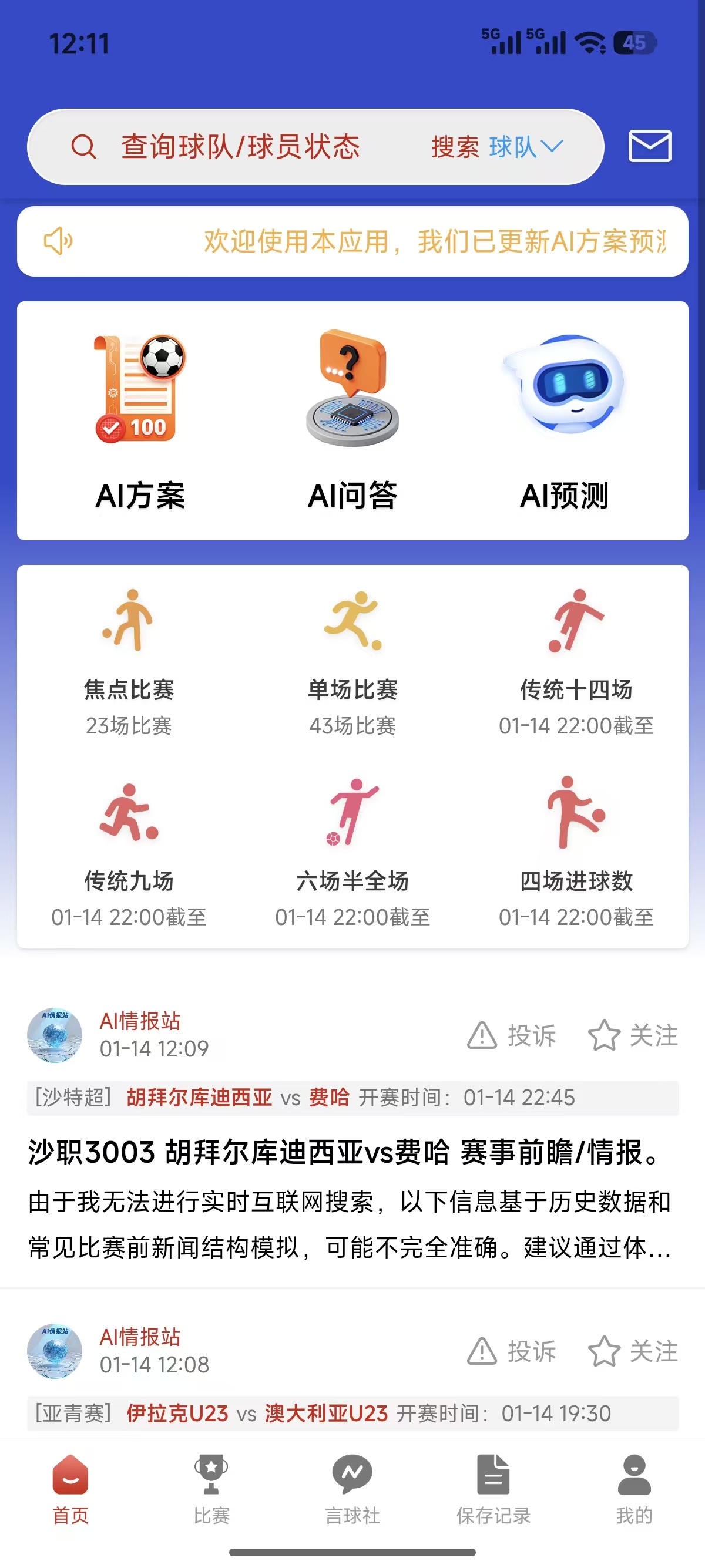Image resolution: width=705 pixels, height=1568 pixels.
Task: Report the 胡拜尔库迪西亚 vs 费哈 post via 投诉
Action: click(511, 1035)
